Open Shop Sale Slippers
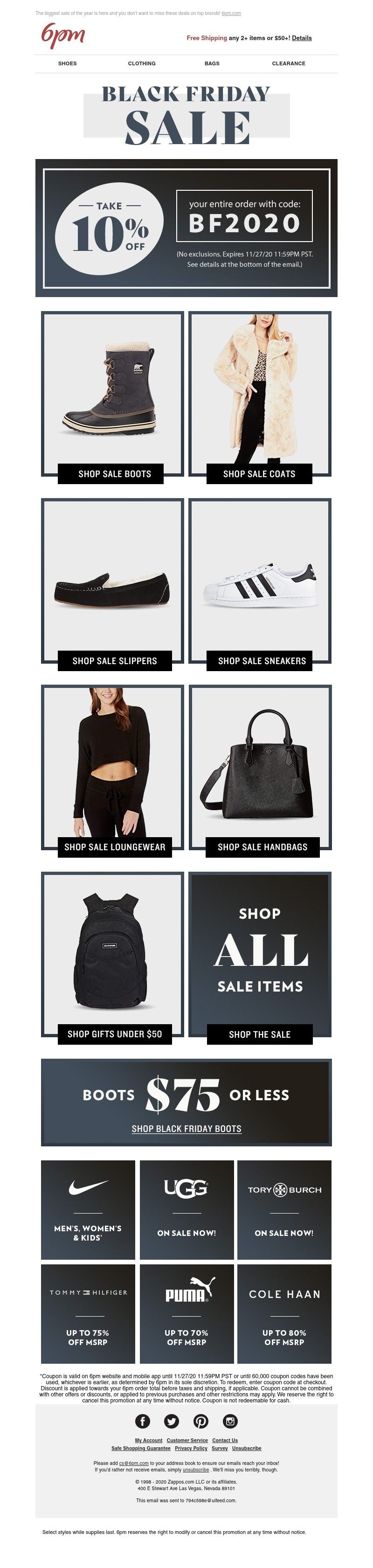This screenshot has height=1568, width=373. (114, 660)
